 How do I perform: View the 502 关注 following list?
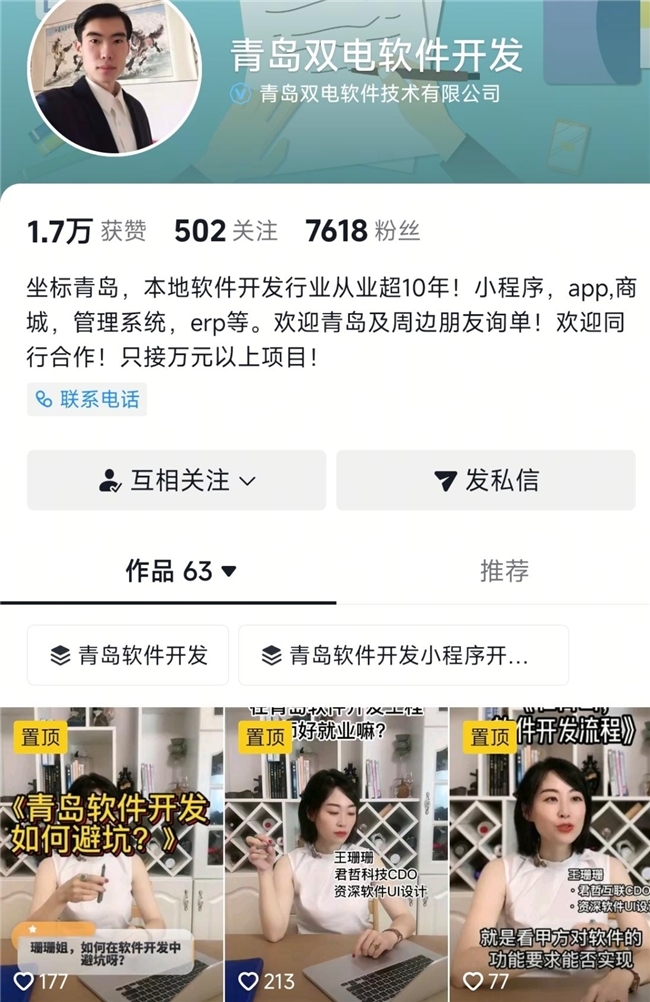226,231
